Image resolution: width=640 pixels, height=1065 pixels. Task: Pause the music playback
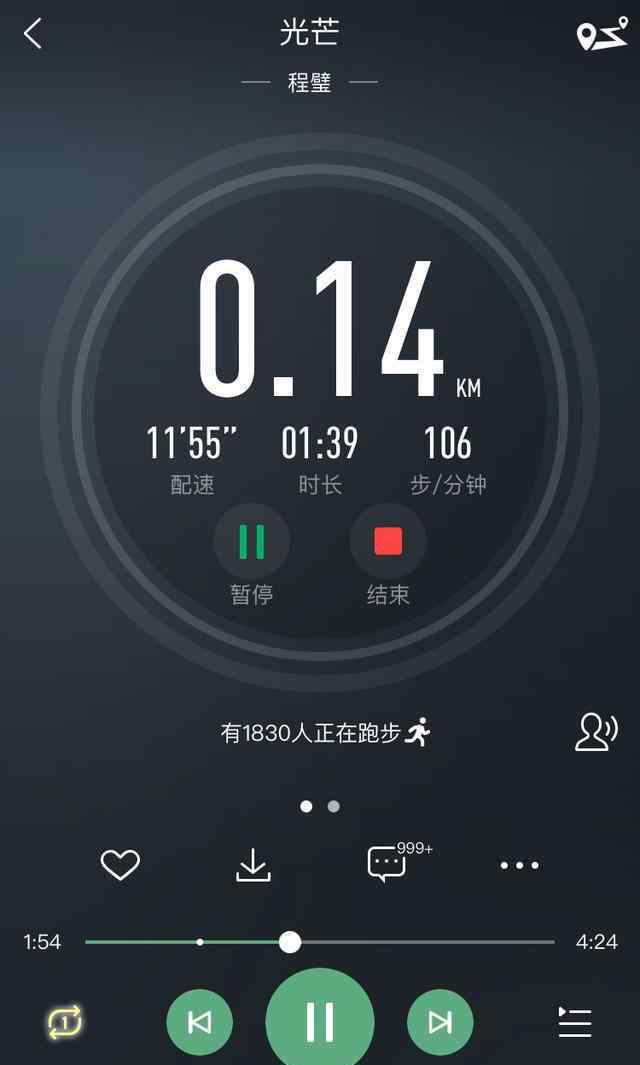pos(320,1022)
